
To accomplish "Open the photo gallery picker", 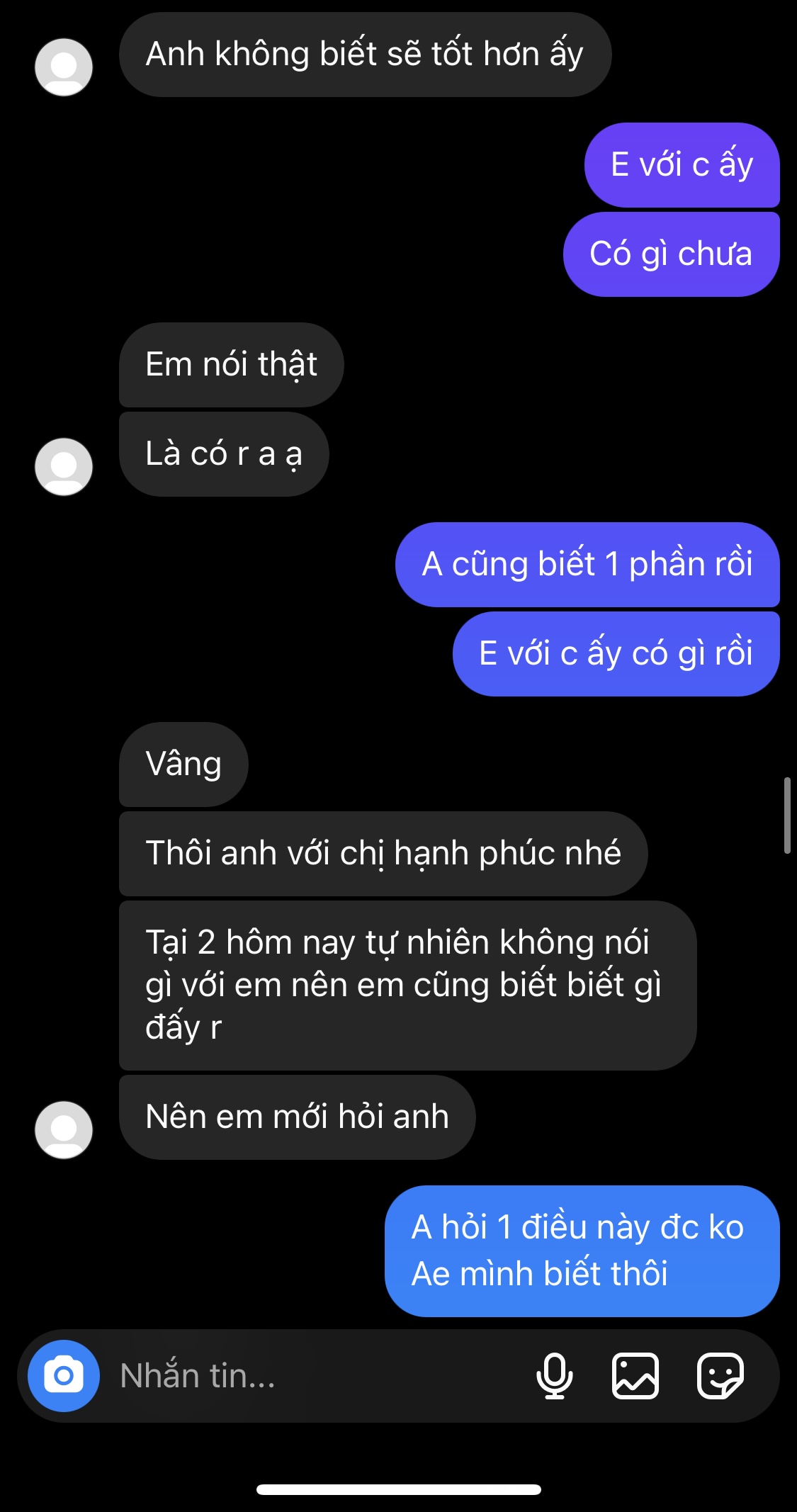I will [x=635, y=1376].
